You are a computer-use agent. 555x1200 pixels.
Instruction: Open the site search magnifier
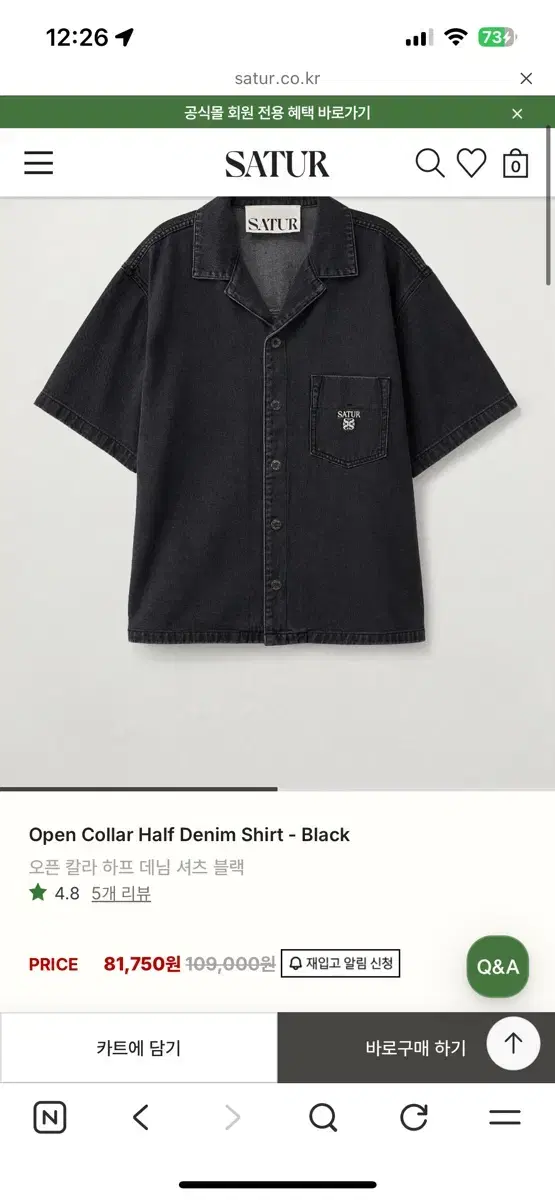[430, 163]
